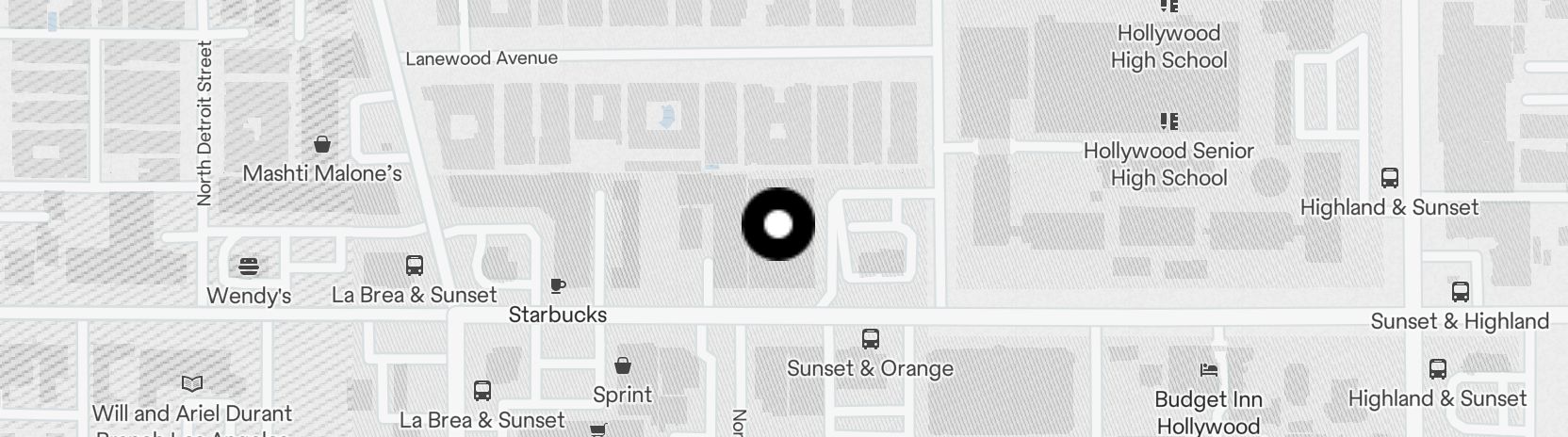Tap the Mashti Malone's shop marker
The image size is (1568, 437).
[322, 145]
